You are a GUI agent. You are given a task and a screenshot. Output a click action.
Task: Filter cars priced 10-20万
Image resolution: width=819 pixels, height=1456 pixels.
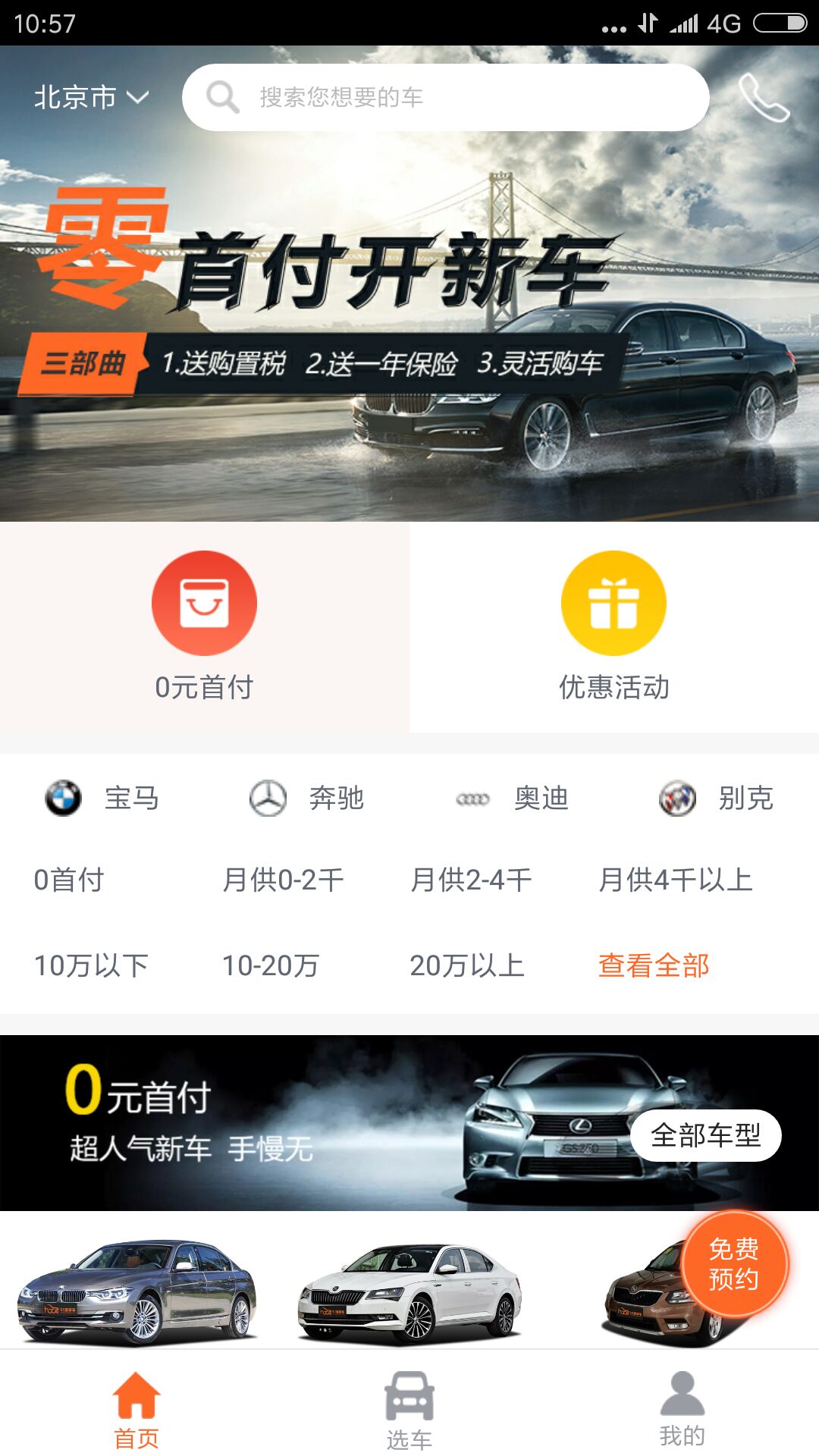tap(271, 965)
